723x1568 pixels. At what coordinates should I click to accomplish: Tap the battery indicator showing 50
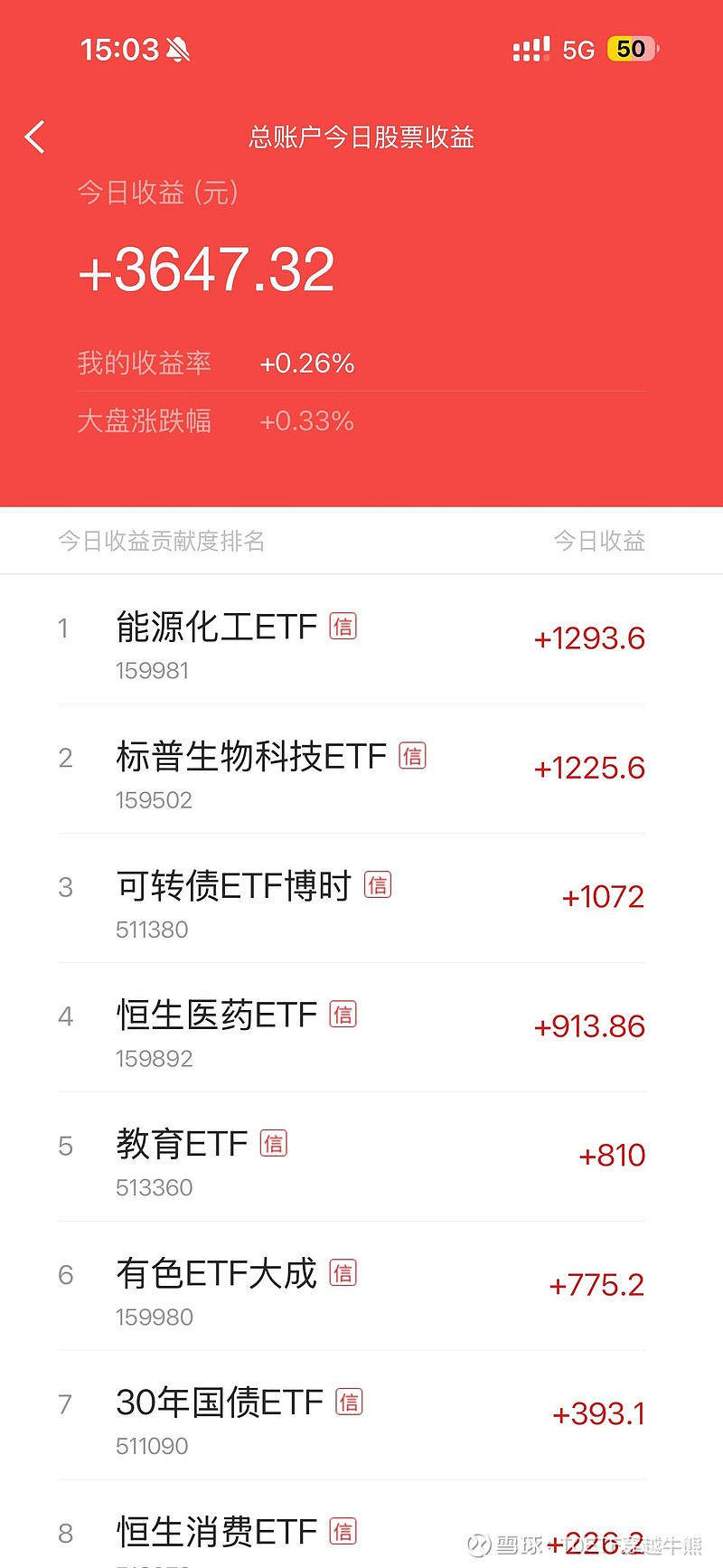tap(632, 48)
